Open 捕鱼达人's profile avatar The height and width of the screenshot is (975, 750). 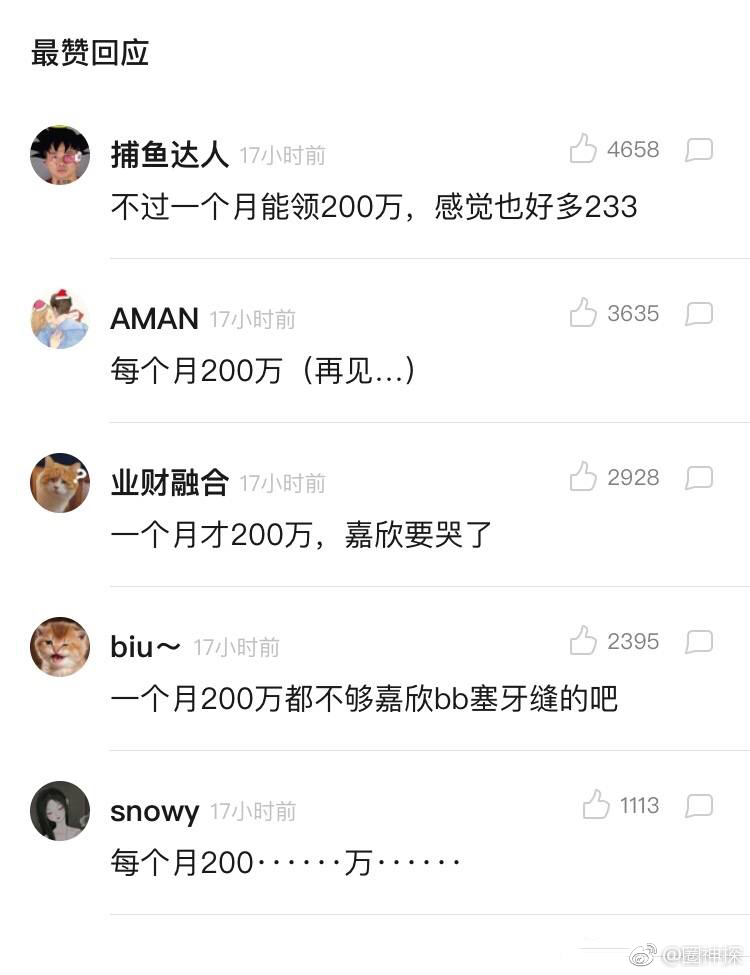(60, 155)
